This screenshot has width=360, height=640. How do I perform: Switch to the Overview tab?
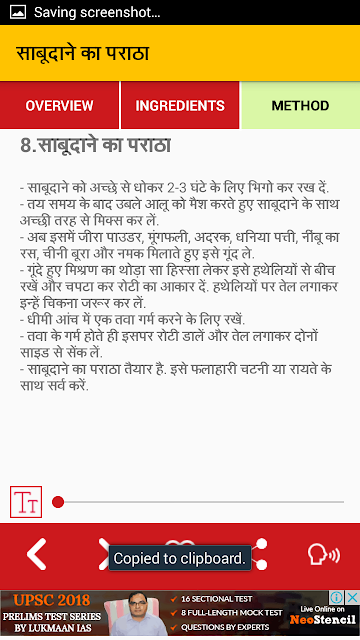59,105
